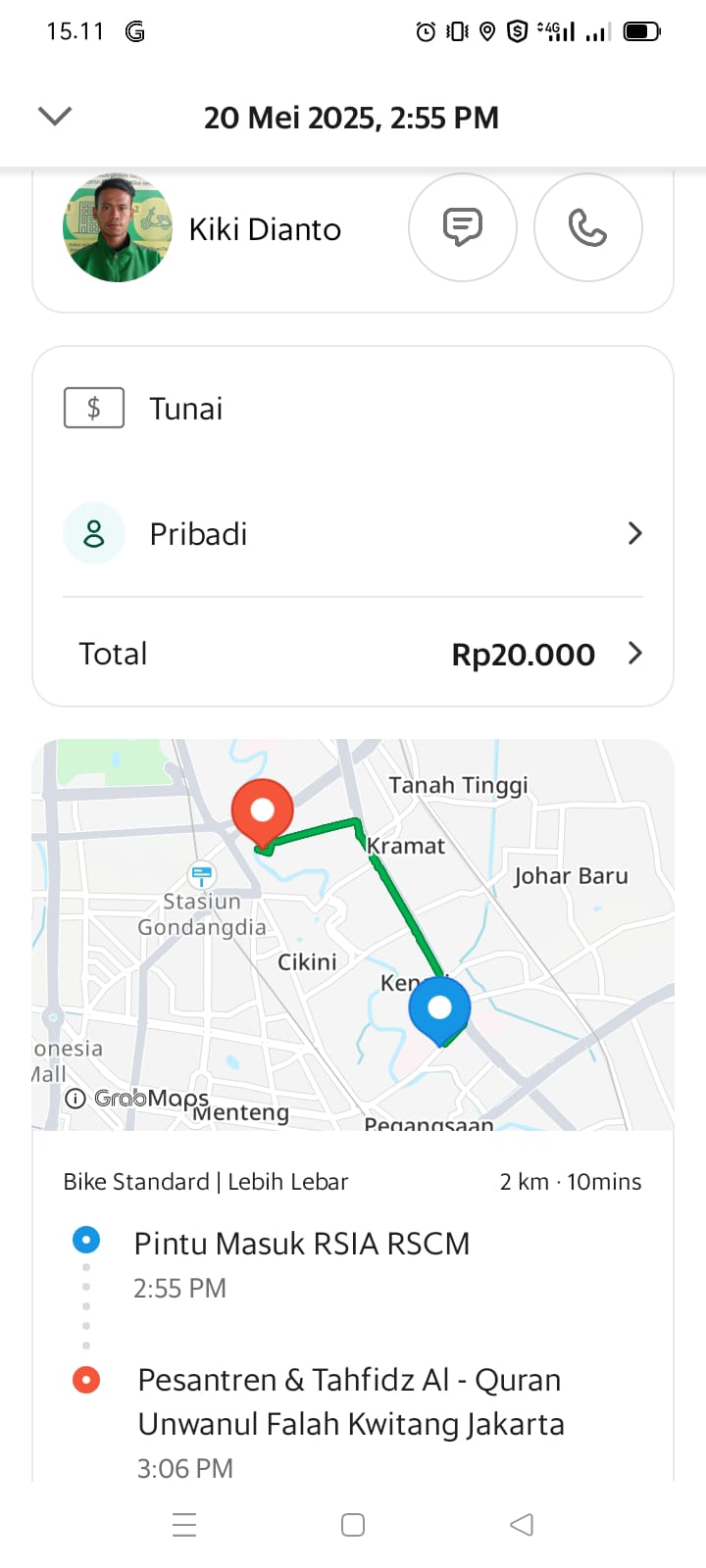Open the Pribadi trip tag row

point(353,534)
